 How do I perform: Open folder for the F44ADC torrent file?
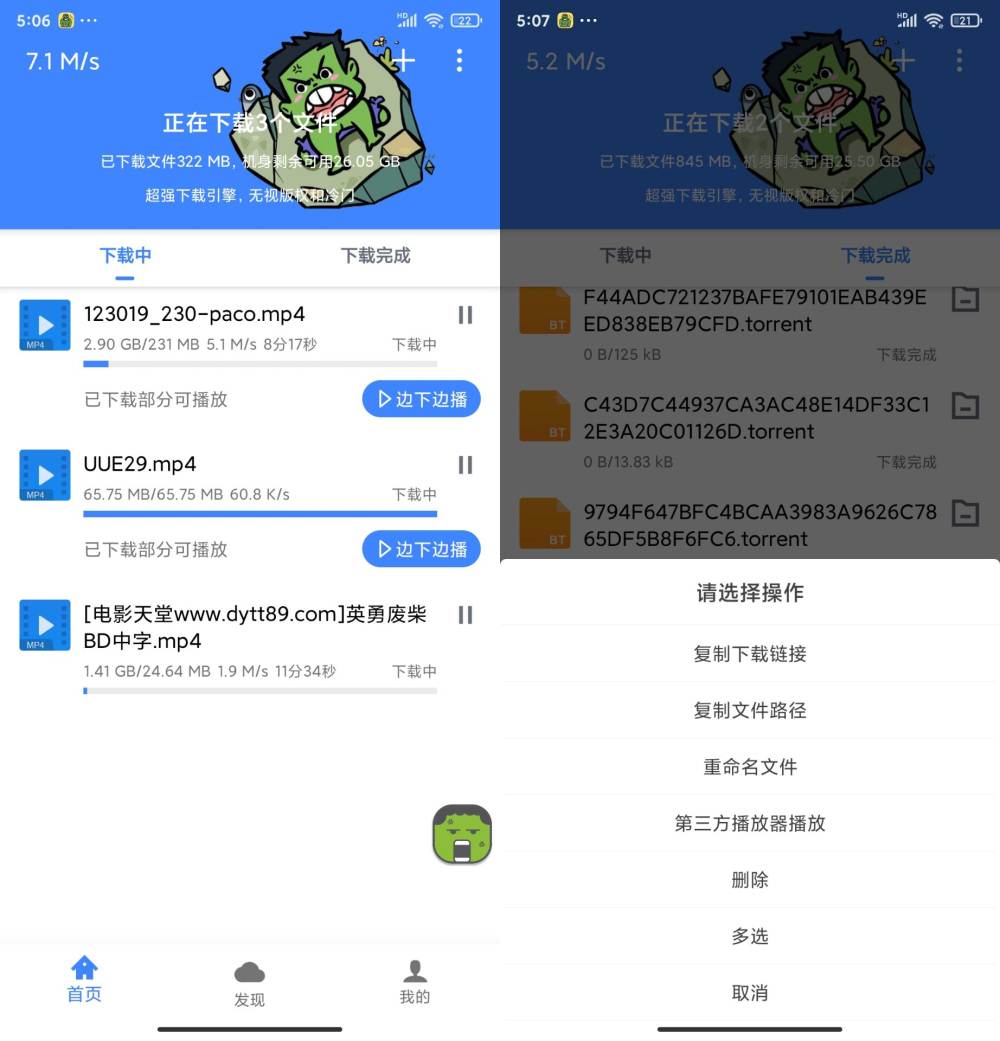[965, 297]
